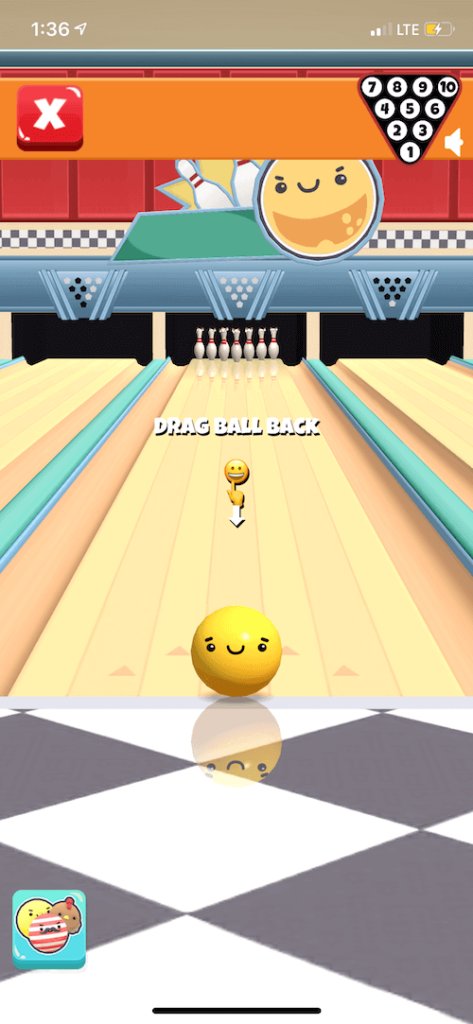The width and height of the screenshot is (473, 1024).
Task: Tap the yellow bowling ball
Action: point(236,650)
